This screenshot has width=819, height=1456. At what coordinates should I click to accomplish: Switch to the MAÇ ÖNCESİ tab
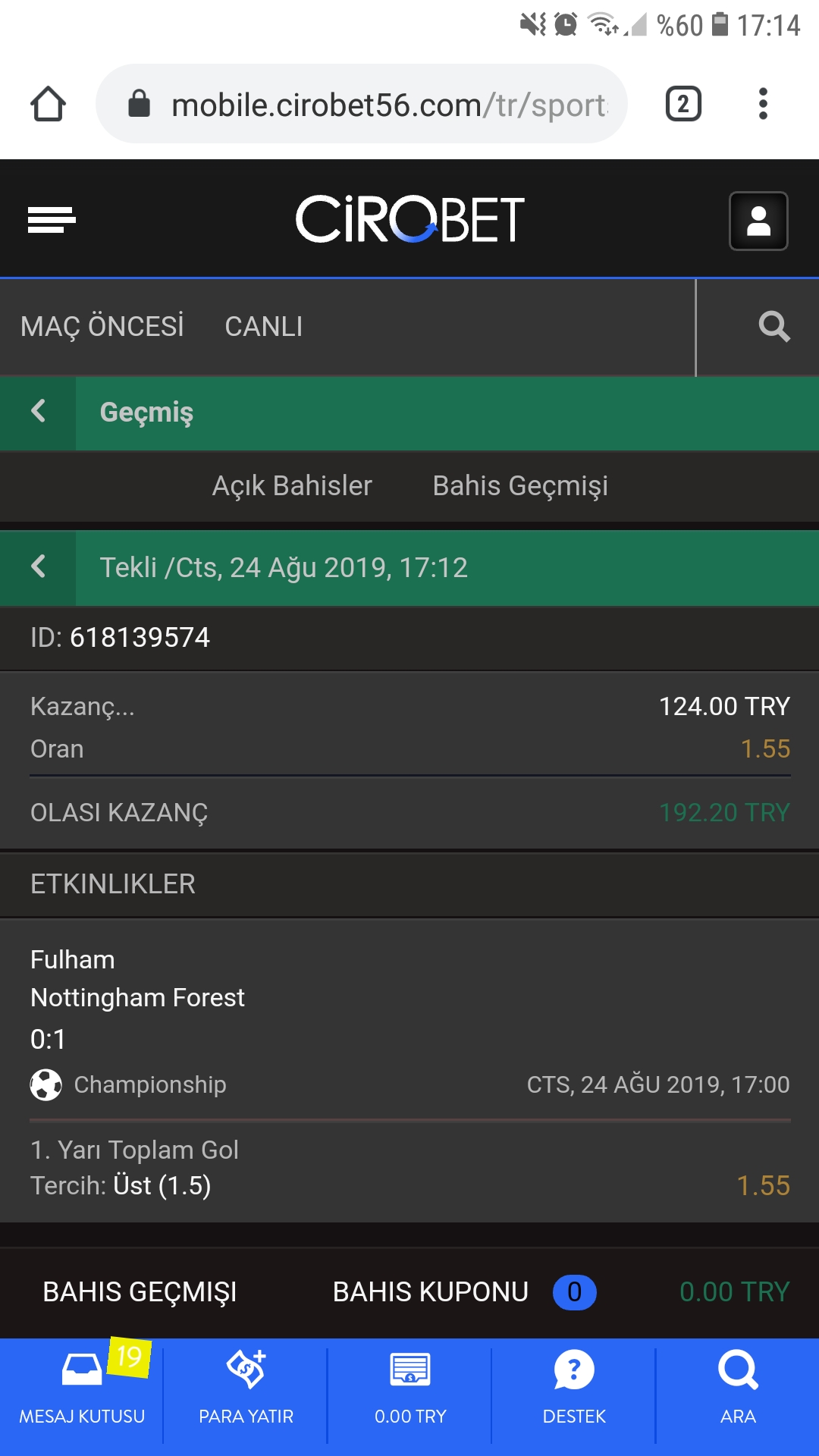(102, 327)
